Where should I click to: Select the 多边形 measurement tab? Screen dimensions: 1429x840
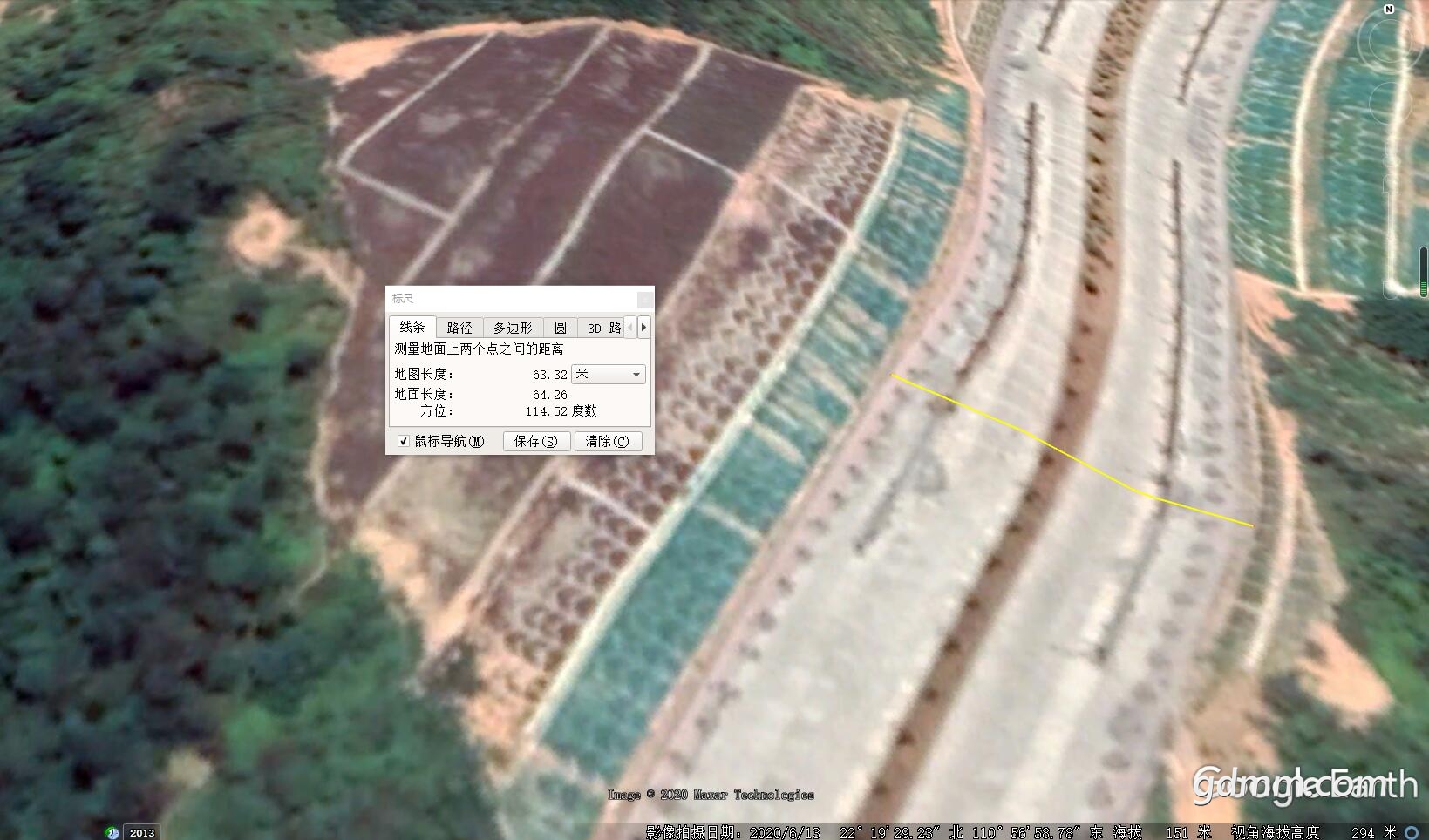(x=513, y=328)
